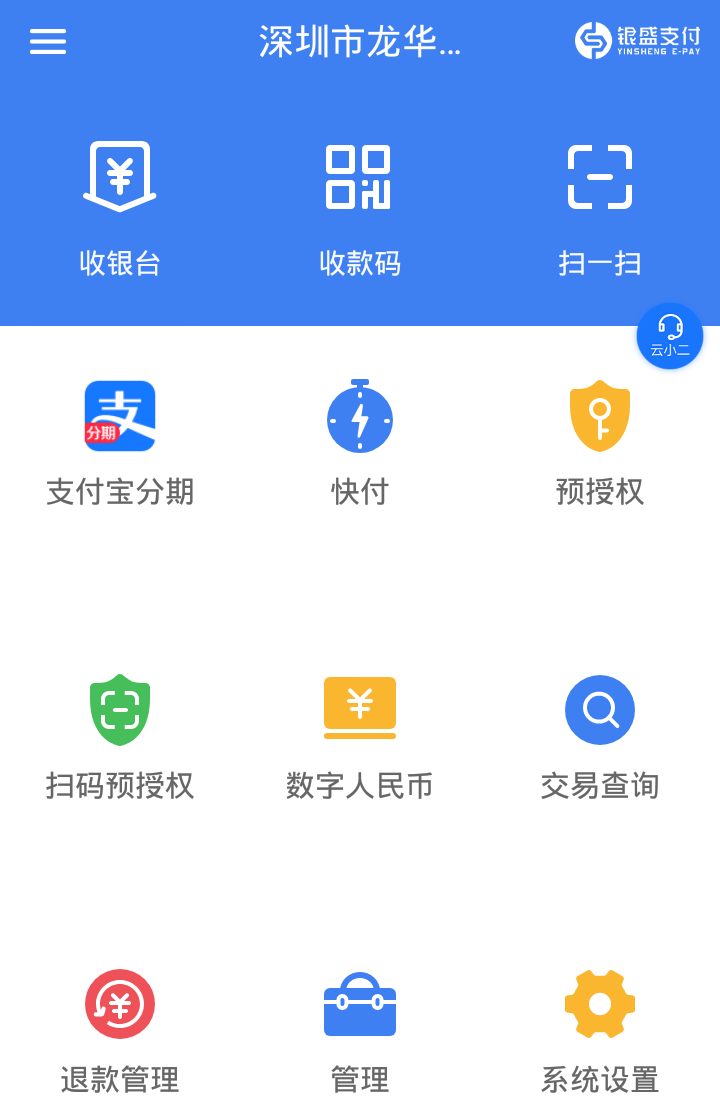Screen dimensions: 720x1102
Task: Tap the 交易查询 text label
Action: [600, 787]
